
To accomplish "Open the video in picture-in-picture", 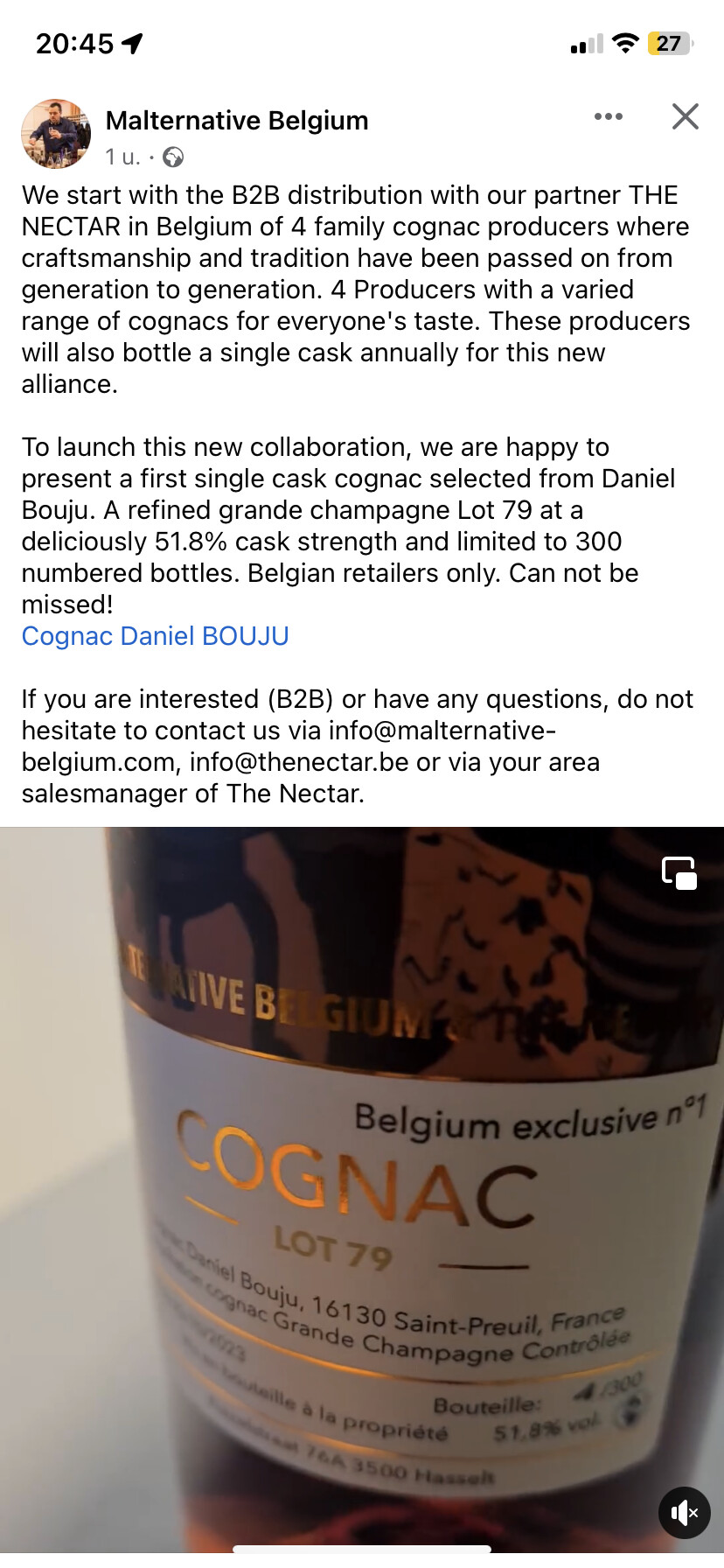I will point(679,873).
